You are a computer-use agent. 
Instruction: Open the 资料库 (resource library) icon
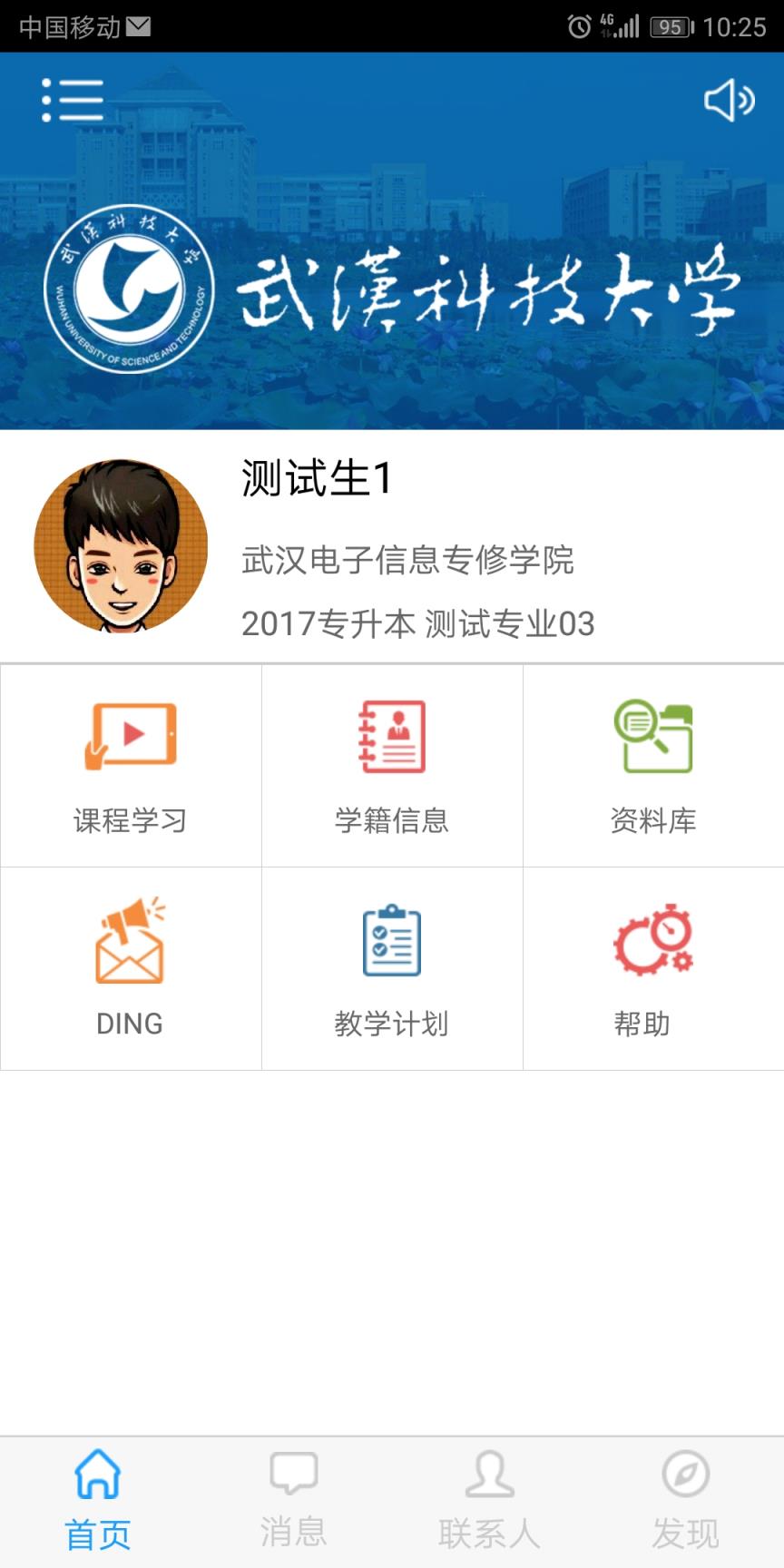coord(652,765)
